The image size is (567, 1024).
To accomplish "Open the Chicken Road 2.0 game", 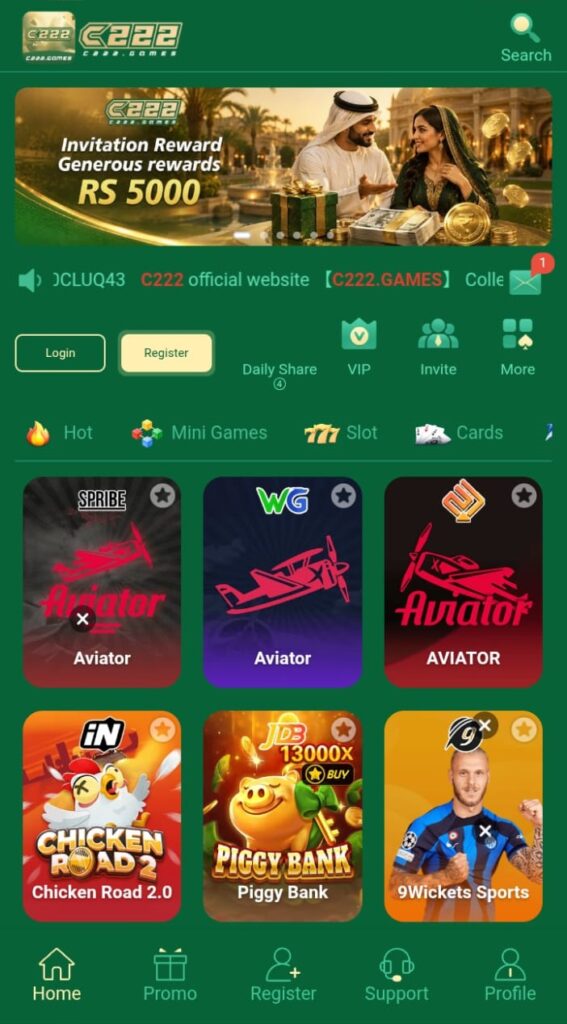I will (x=102, y=816).
